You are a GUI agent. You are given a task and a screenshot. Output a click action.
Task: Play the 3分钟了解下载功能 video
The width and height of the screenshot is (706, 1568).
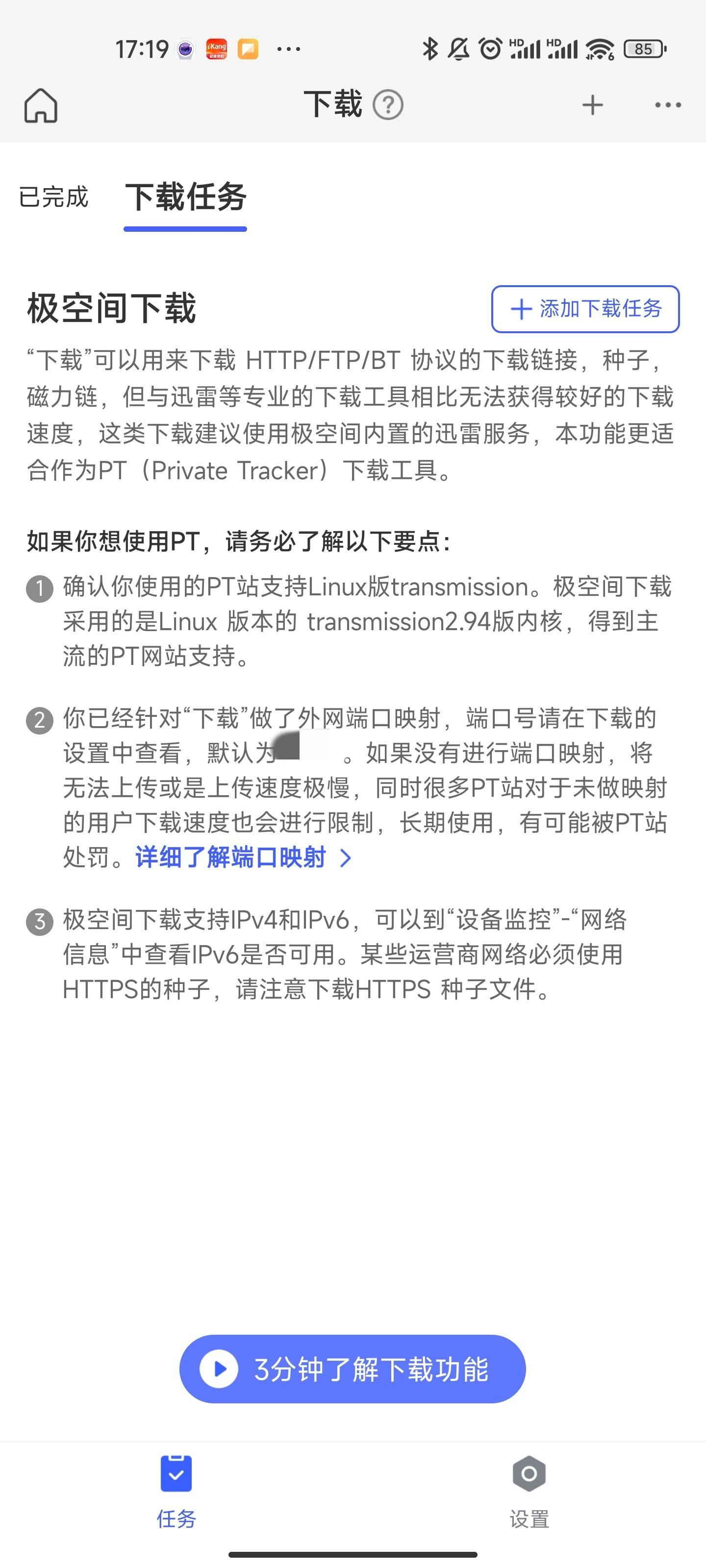(353, 1369)
